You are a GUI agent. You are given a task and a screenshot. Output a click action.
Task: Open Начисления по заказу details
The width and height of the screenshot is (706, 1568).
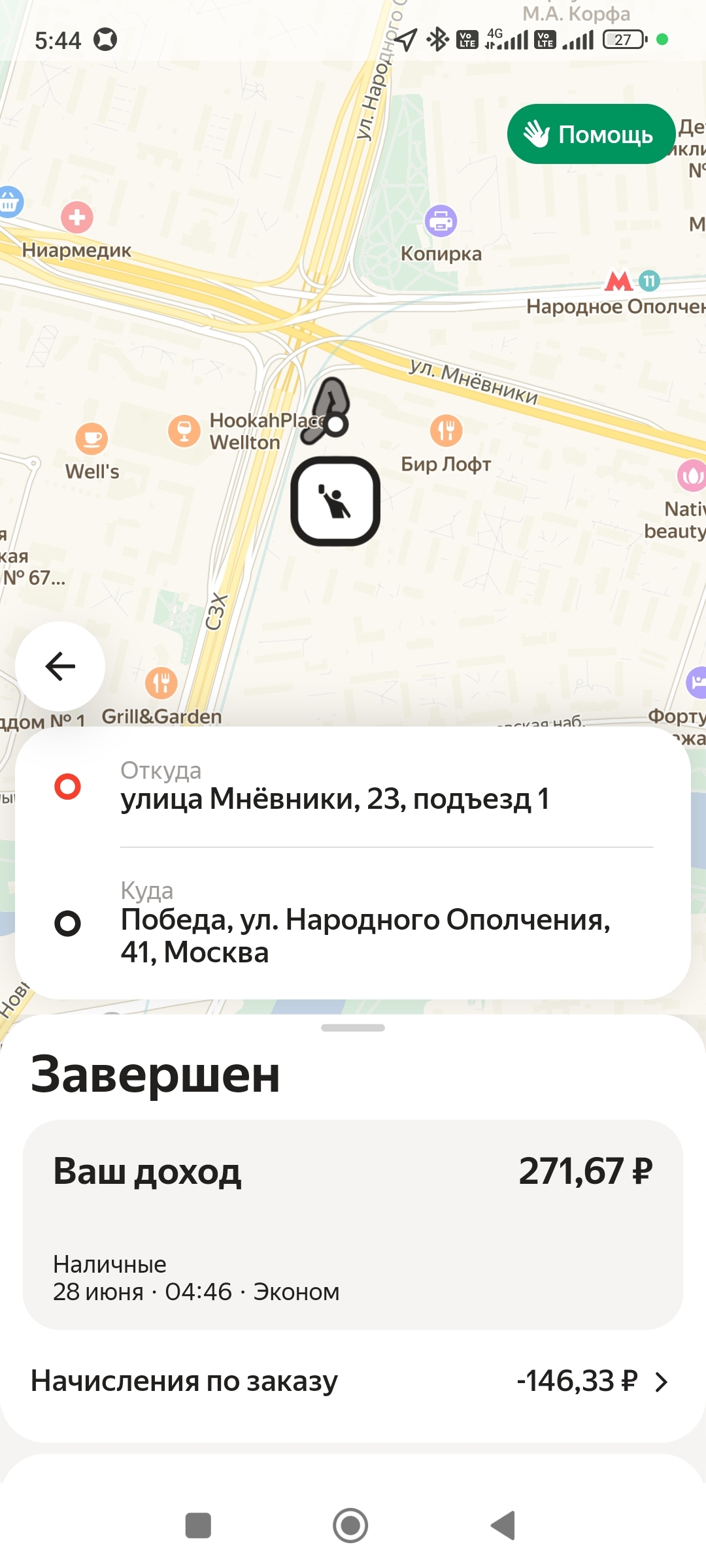[353, 1381]
